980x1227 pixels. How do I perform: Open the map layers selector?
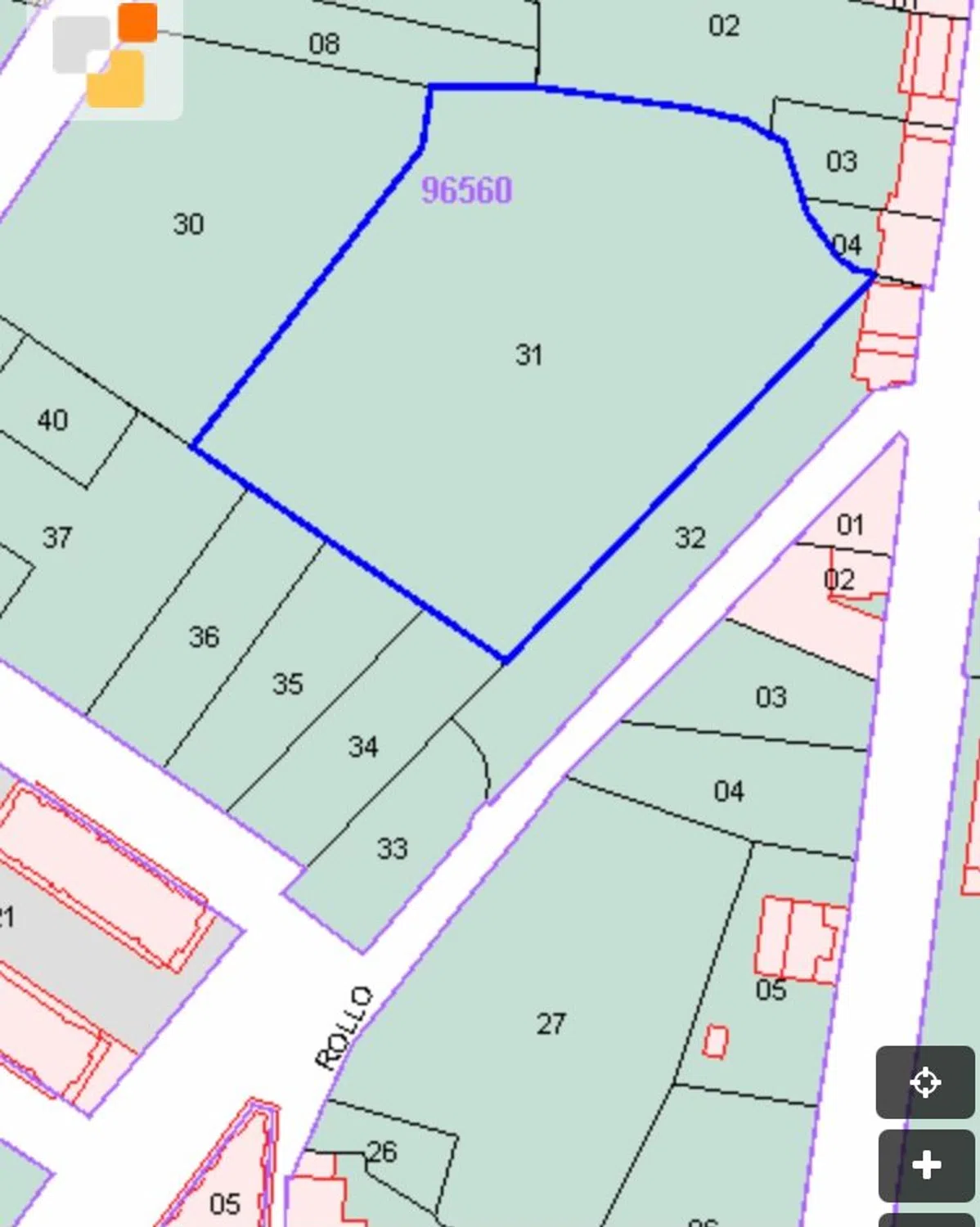tap(105, 59)
